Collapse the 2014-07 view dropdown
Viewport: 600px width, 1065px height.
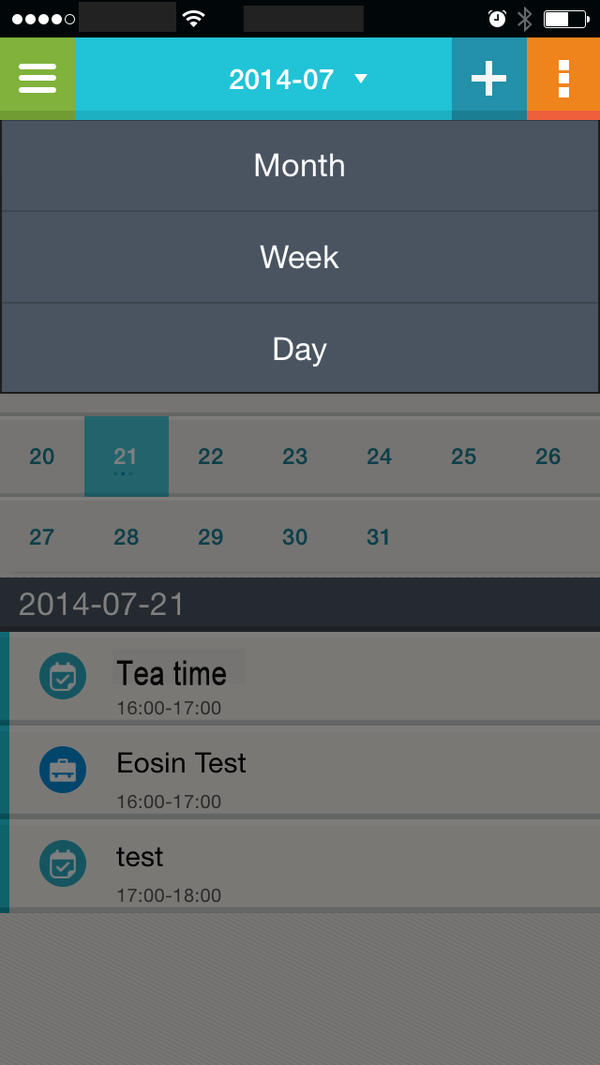[298, 79]
